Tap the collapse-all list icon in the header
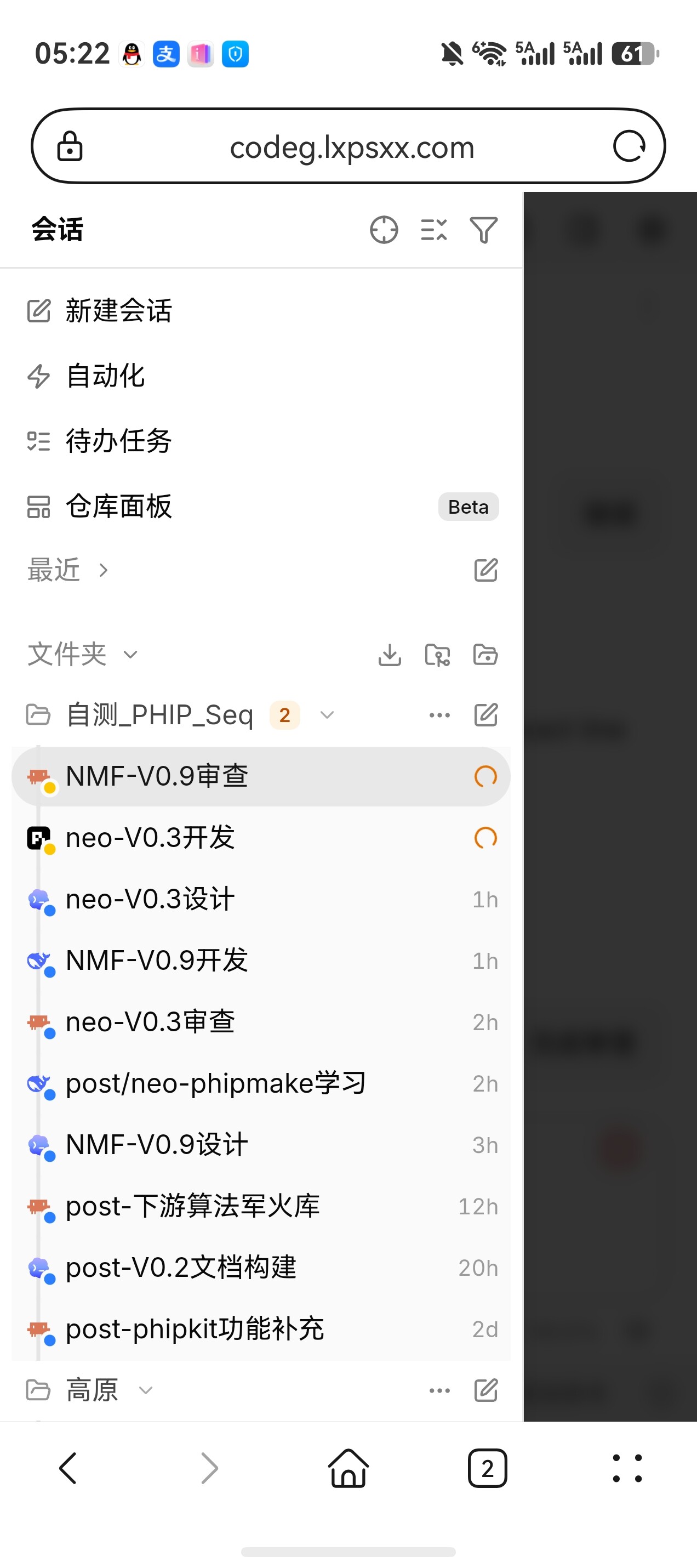The image size is (697, 1568). 433,230
